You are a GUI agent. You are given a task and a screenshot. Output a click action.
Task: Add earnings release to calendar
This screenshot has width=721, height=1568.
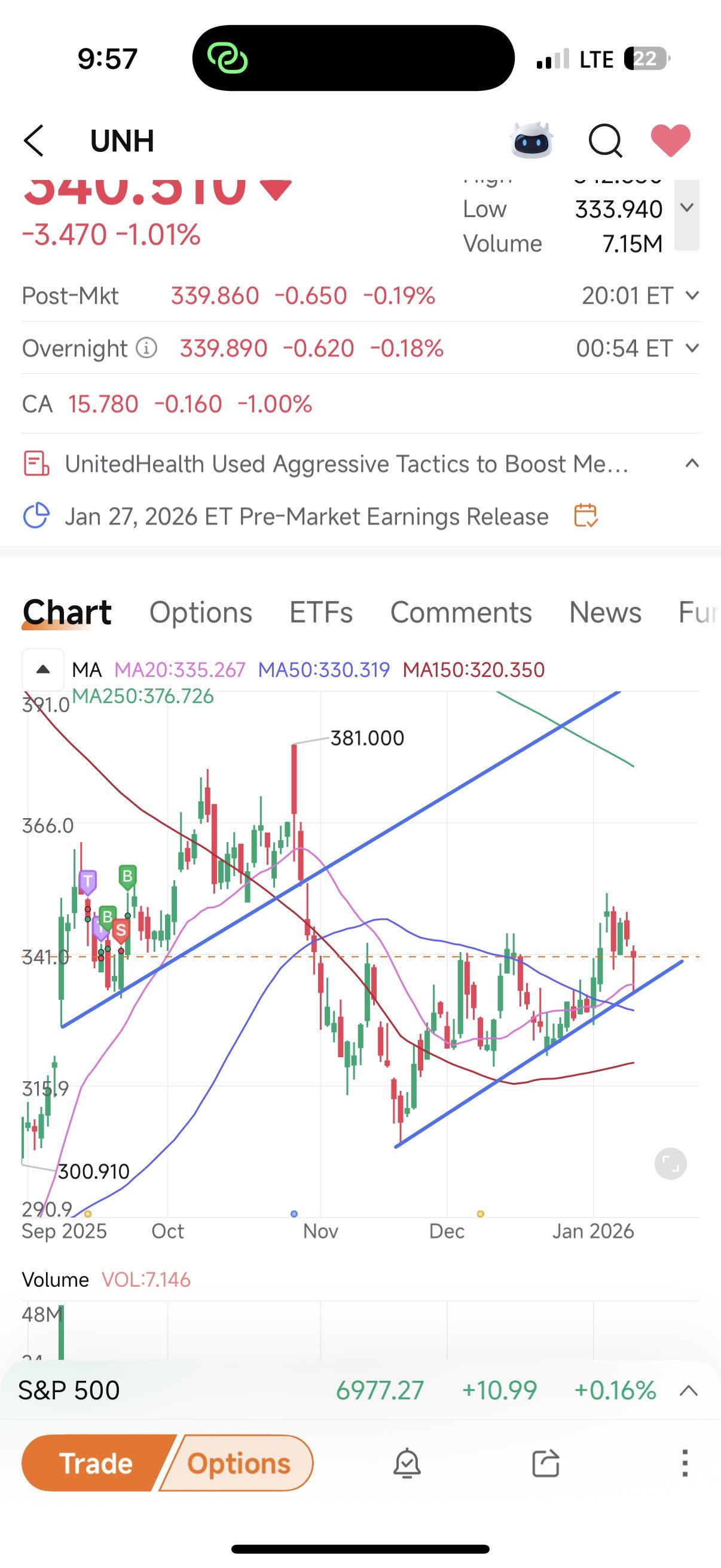[x=585, y=516]
